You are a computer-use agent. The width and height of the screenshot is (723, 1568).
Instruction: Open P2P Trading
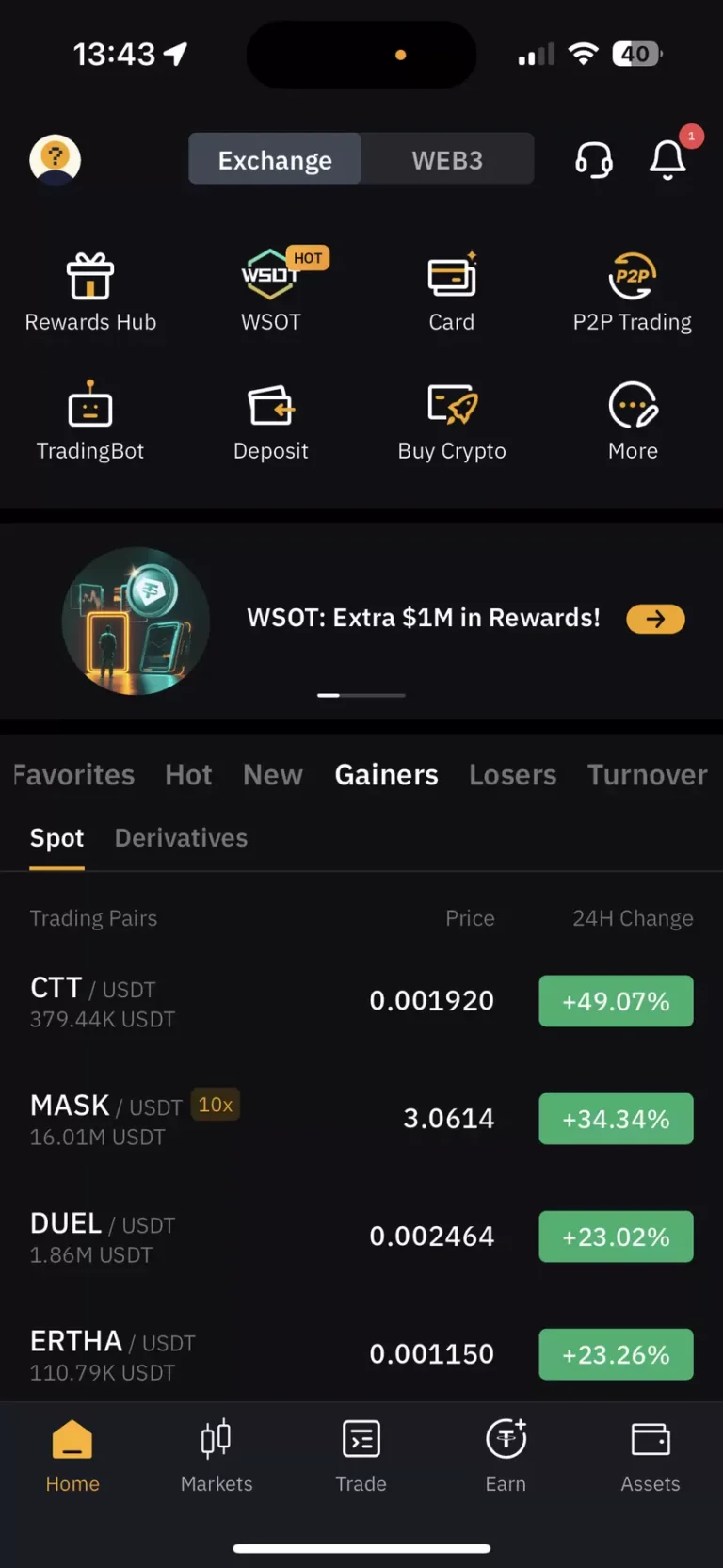point(632,289)
